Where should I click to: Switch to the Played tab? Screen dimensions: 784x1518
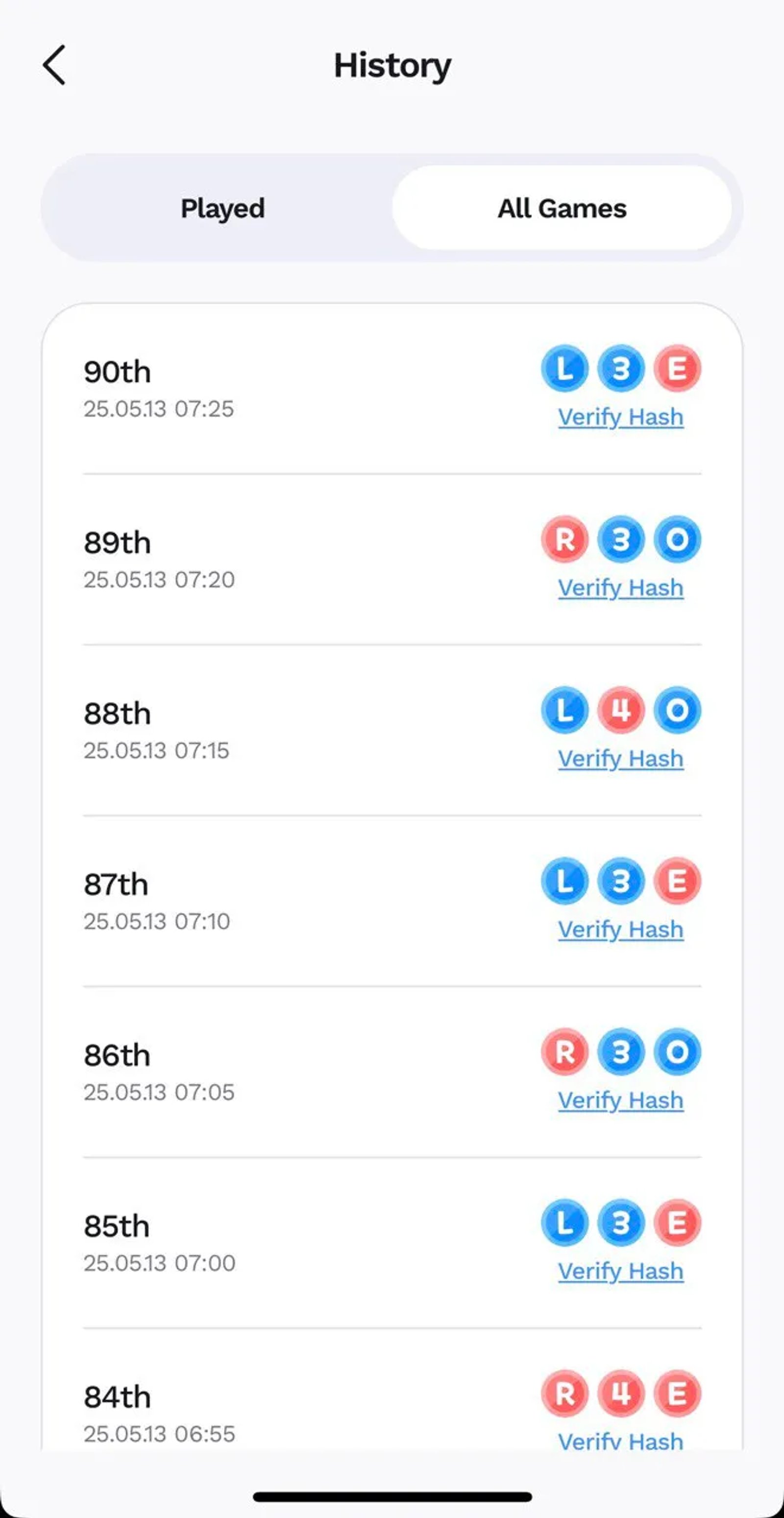point(222,208)
